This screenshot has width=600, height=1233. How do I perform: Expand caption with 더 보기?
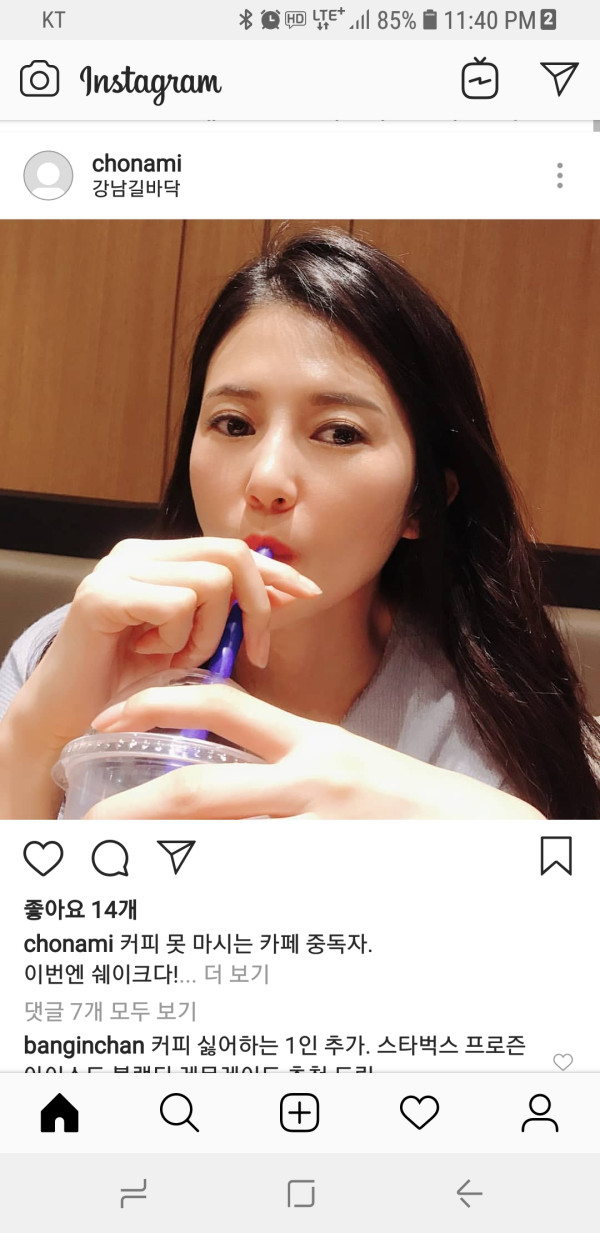(x=236, y=973)
